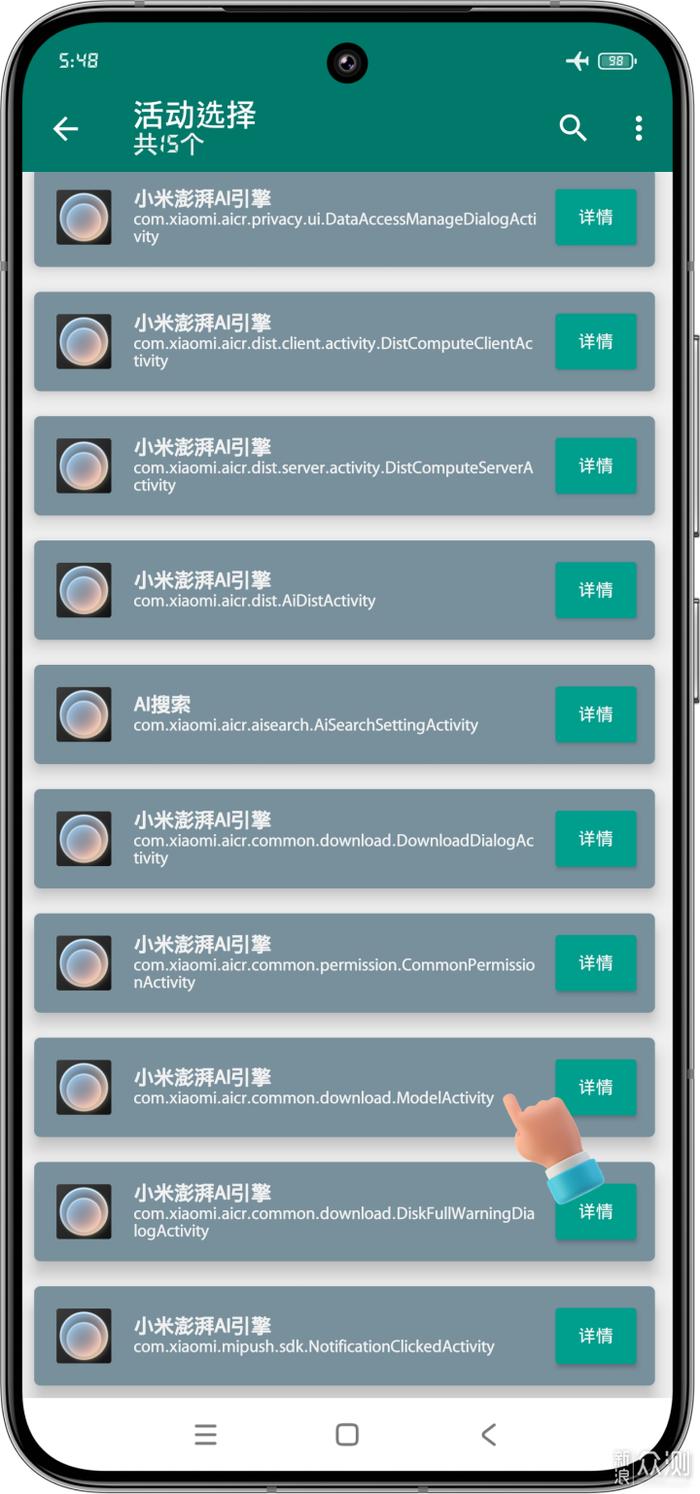This screenshot has height=1494, width=700.
Task: View 详情 for DistComputeServerActivity
Action: (596, 465)
